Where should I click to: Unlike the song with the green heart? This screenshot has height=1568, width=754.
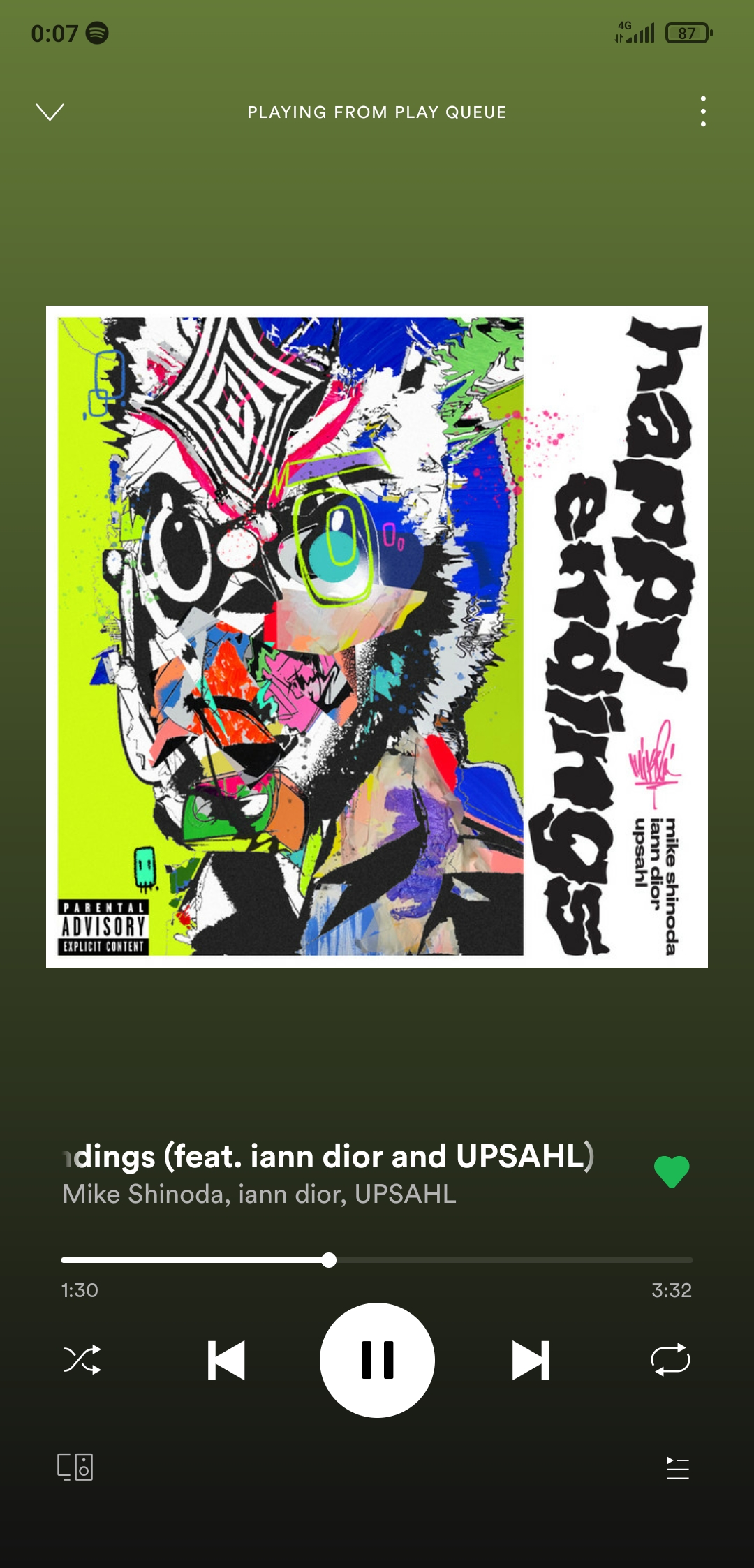tap(672, 1172)
